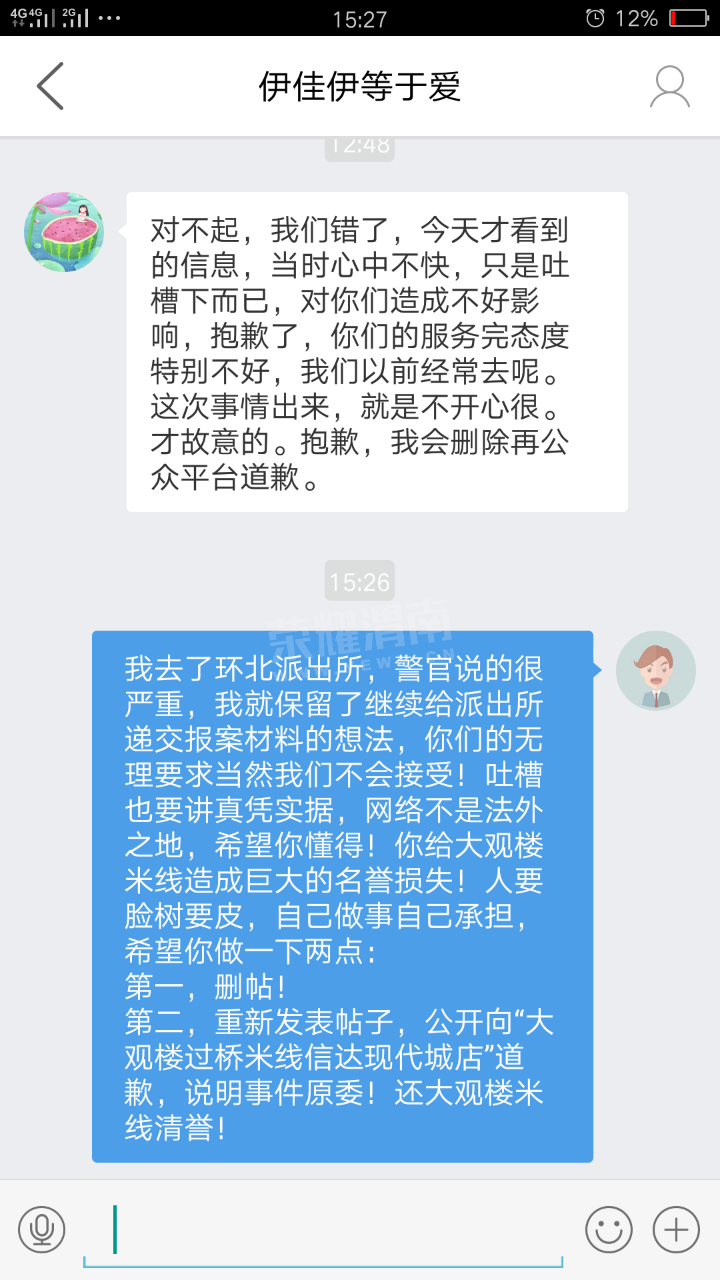Viewport: 720px width, 1280px height.
Task: Open the emoji picker
Action: 608,1229
